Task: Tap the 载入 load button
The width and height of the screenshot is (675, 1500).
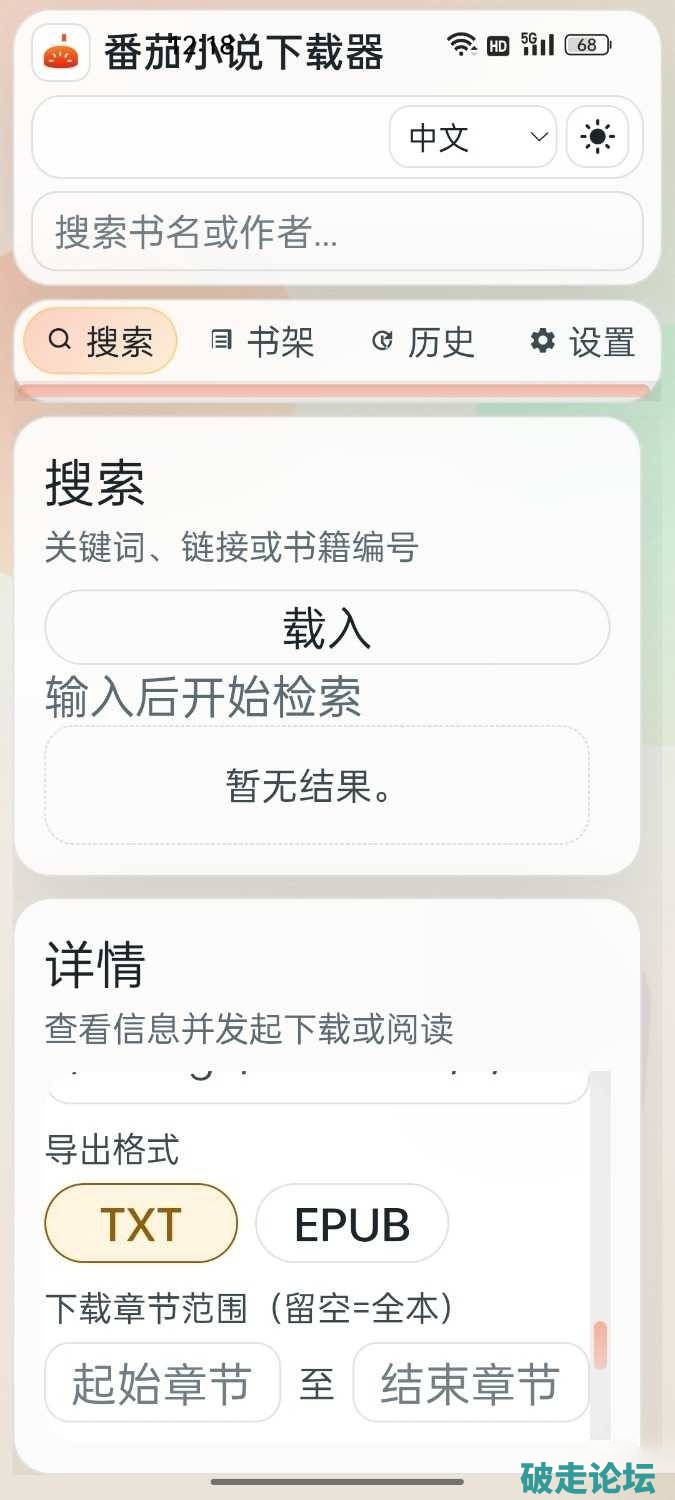Action: pyautogui.click(x=327, y=628)
